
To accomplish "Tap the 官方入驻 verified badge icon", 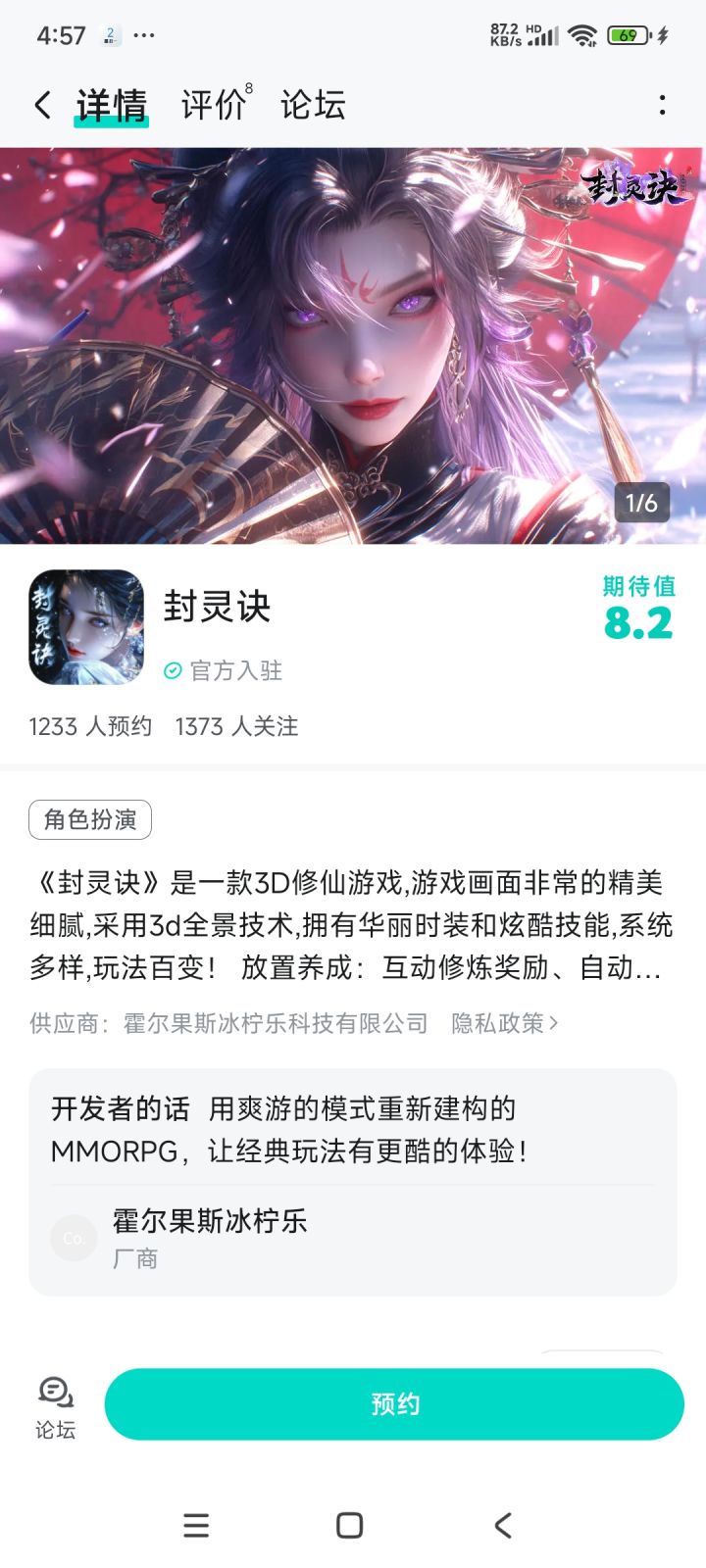I will click(x=175, y=671).
